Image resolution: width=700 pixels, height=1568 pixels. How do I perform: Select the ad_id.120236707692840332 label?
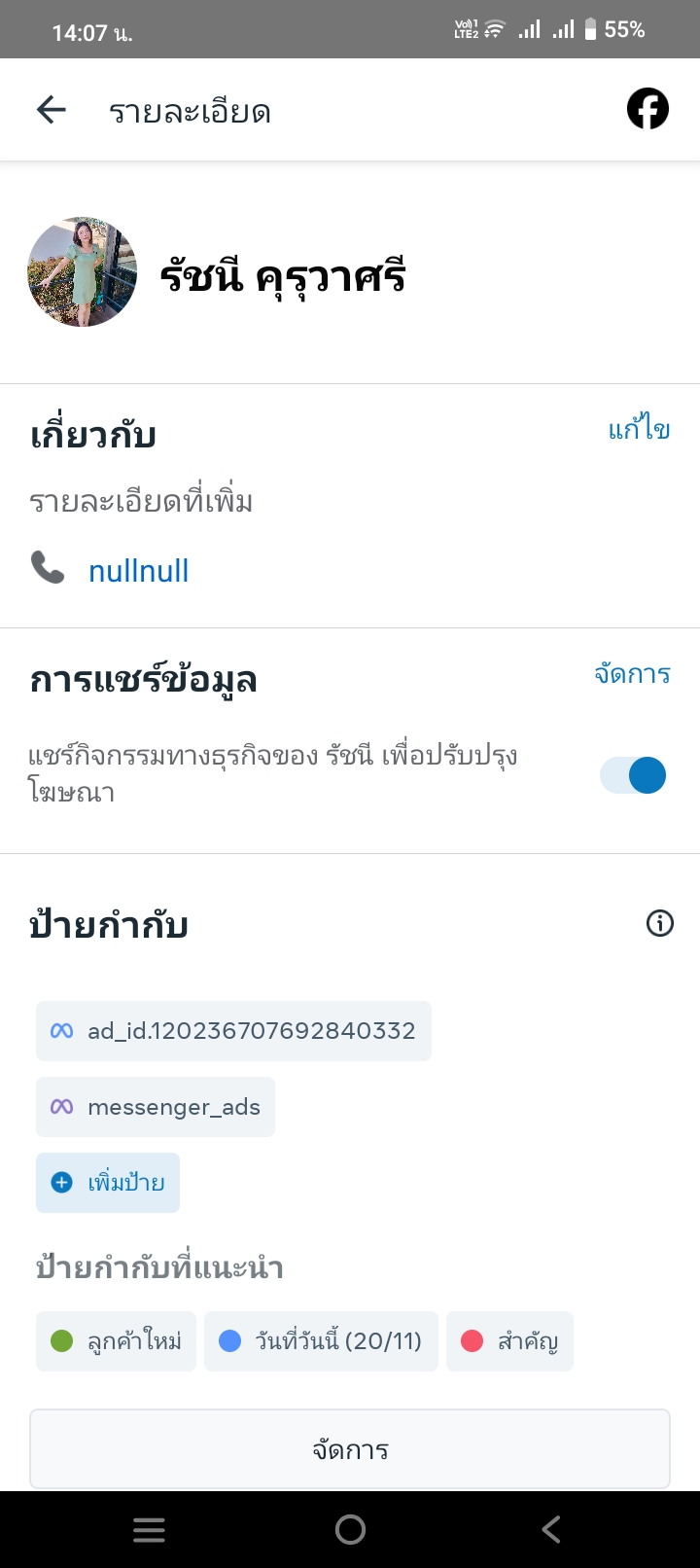coord(233,1031)
